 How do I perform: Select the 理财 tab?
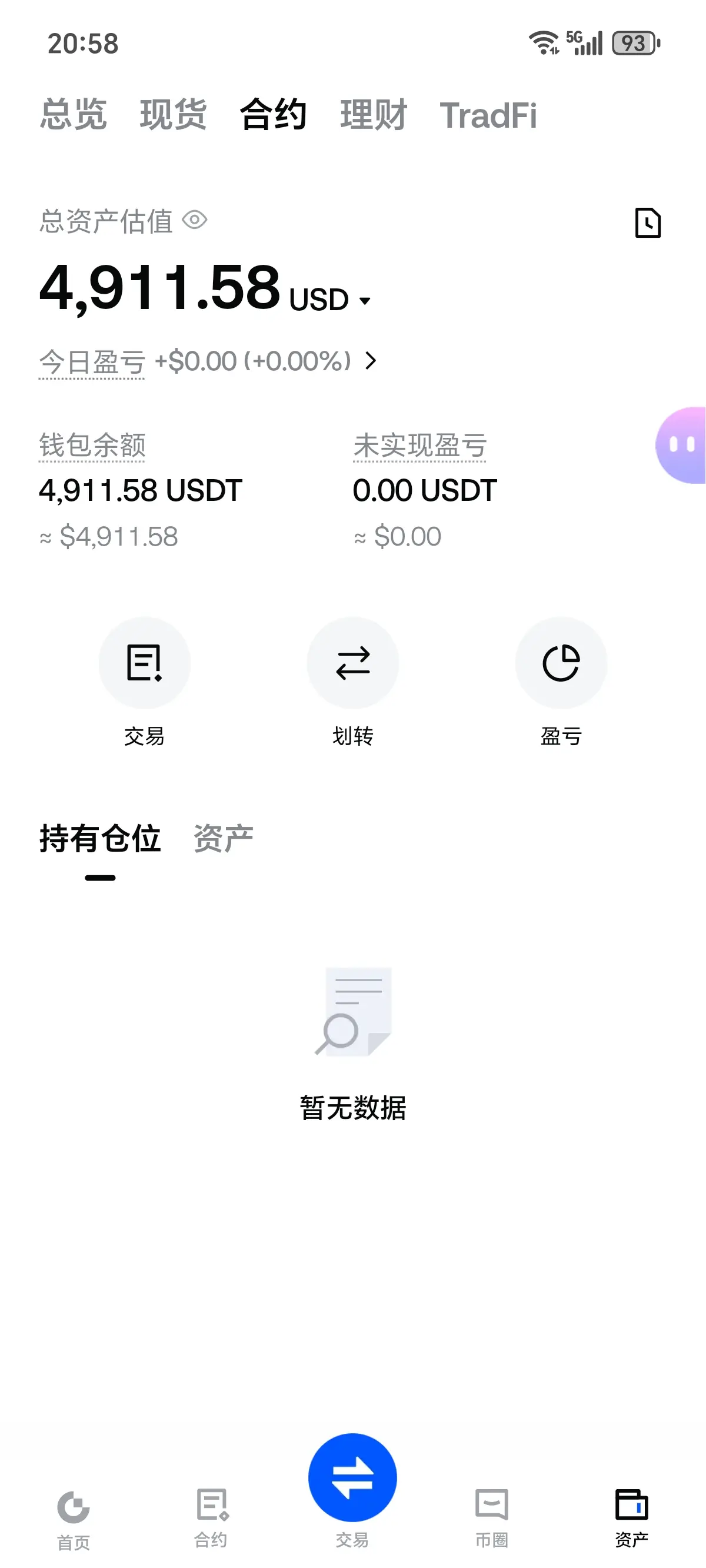373,115
